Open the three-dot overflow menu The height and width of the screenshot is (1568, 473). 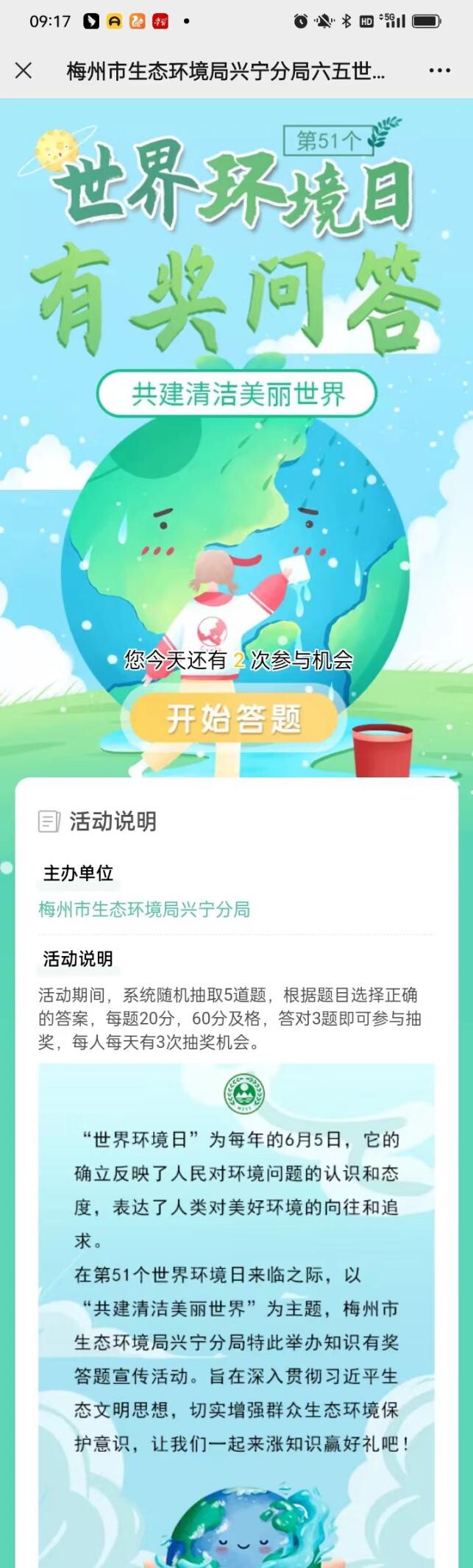[x=439, y=71]
